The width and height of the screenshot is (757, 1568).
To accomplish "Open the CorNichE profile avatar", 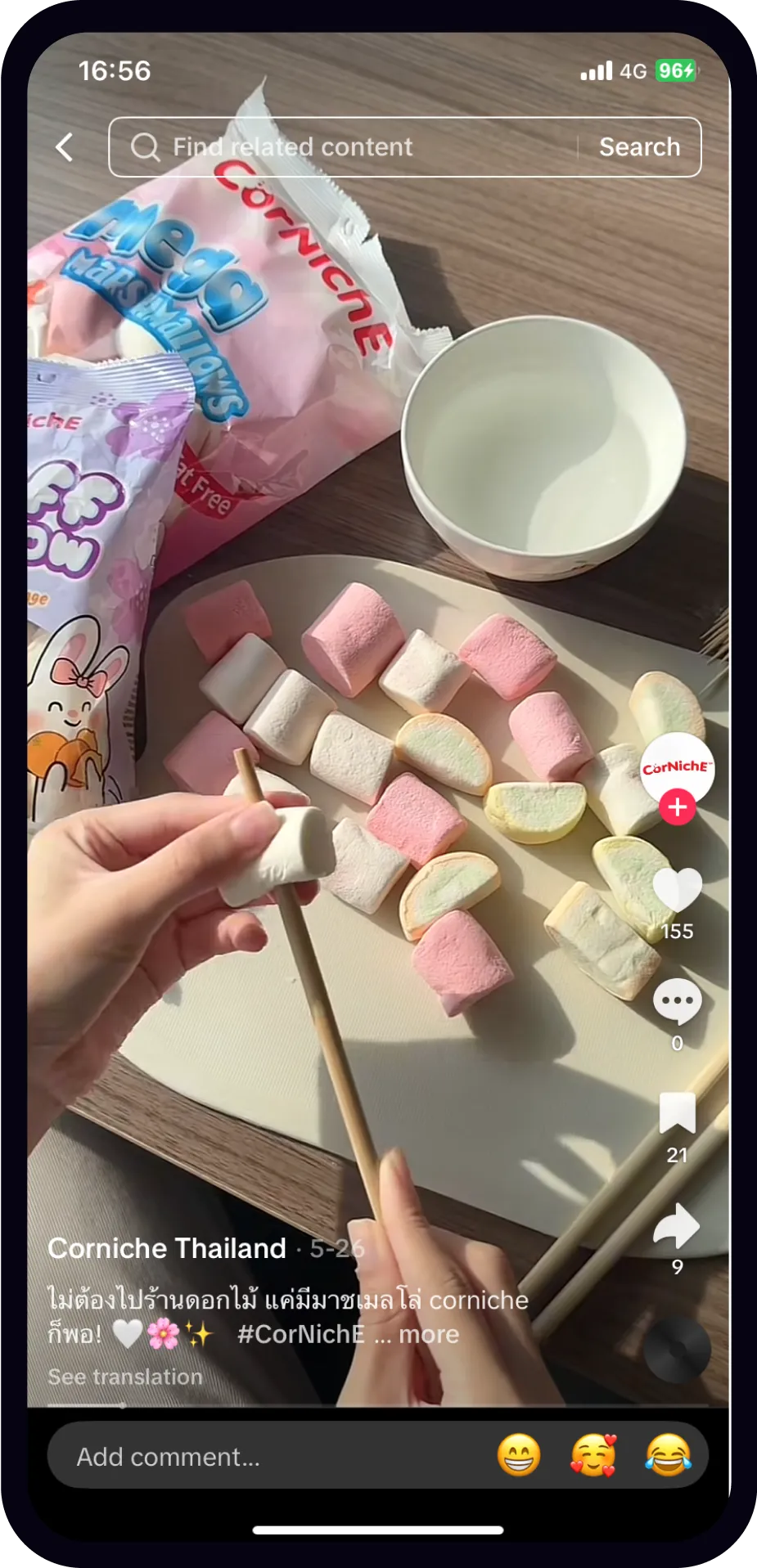I will click(x=677, y=767).
